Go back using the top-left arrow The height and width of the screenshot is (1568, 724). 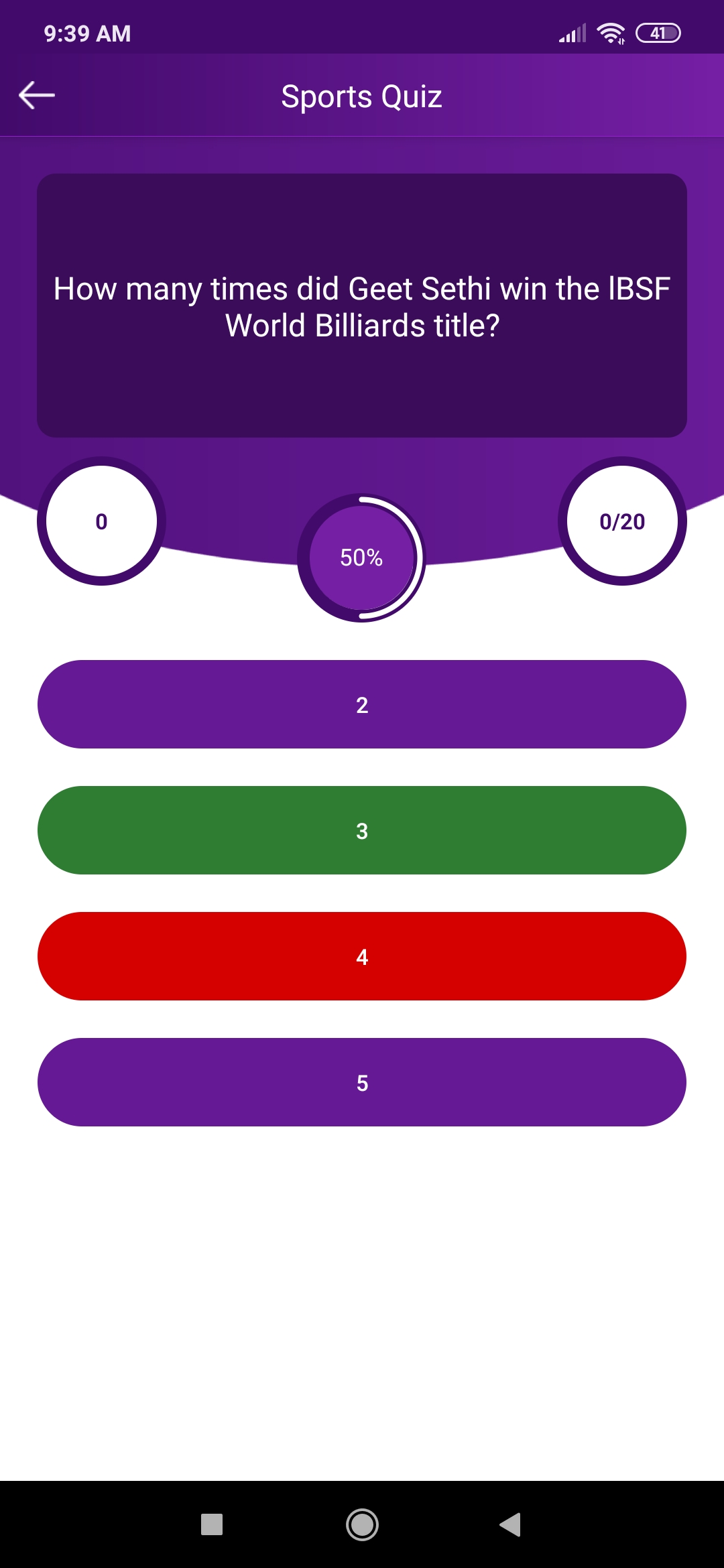click(x=37, y=95)
